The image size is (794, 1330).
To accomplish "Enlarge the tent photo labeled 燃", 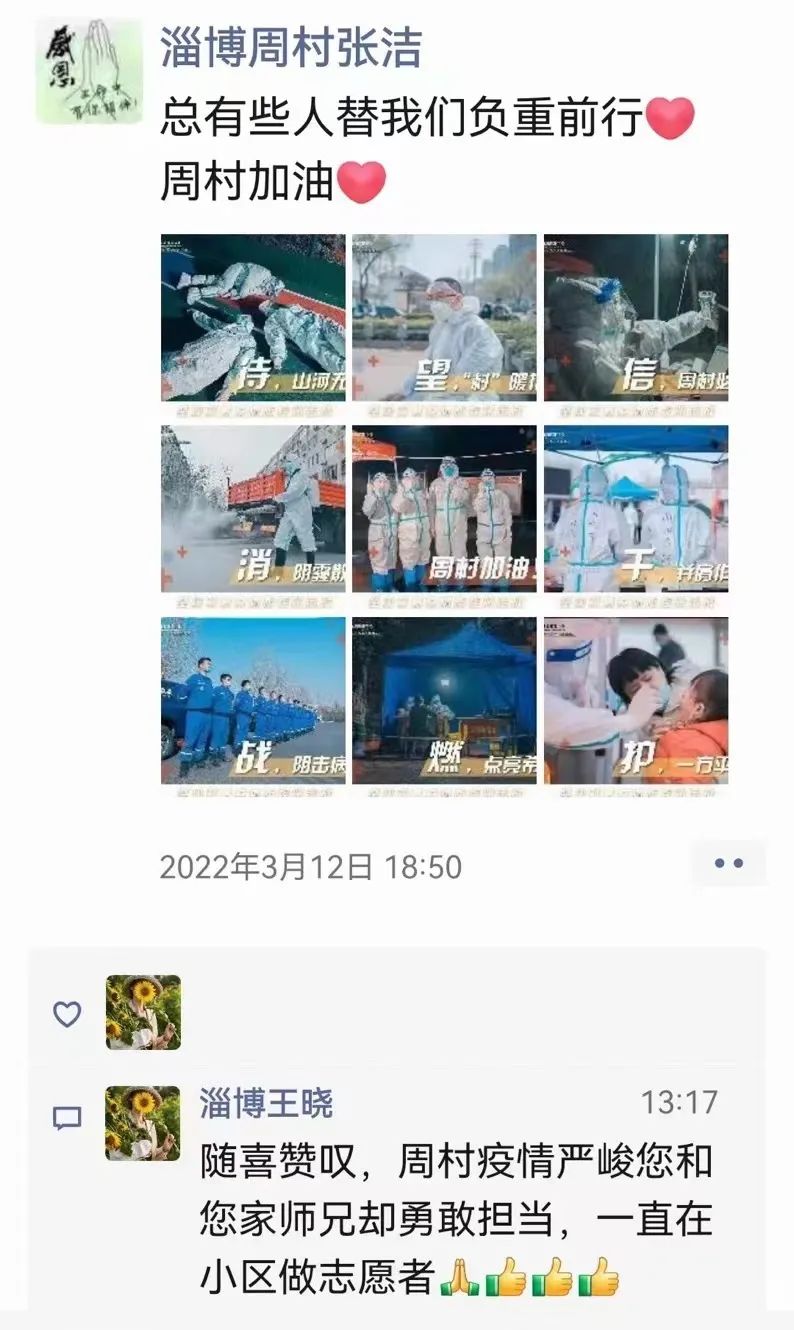I will point(444,700).
